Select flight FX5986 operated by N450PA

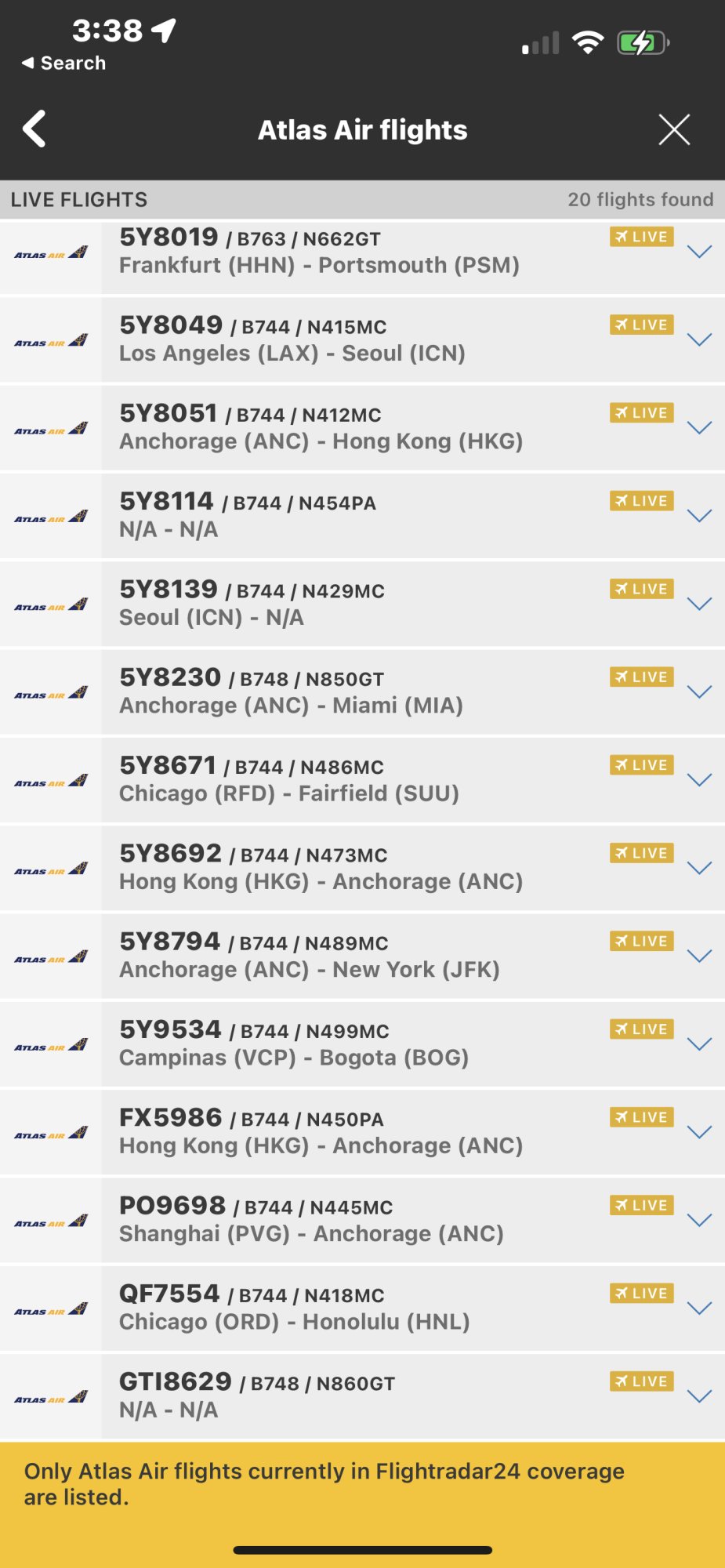pos(321,1131)
